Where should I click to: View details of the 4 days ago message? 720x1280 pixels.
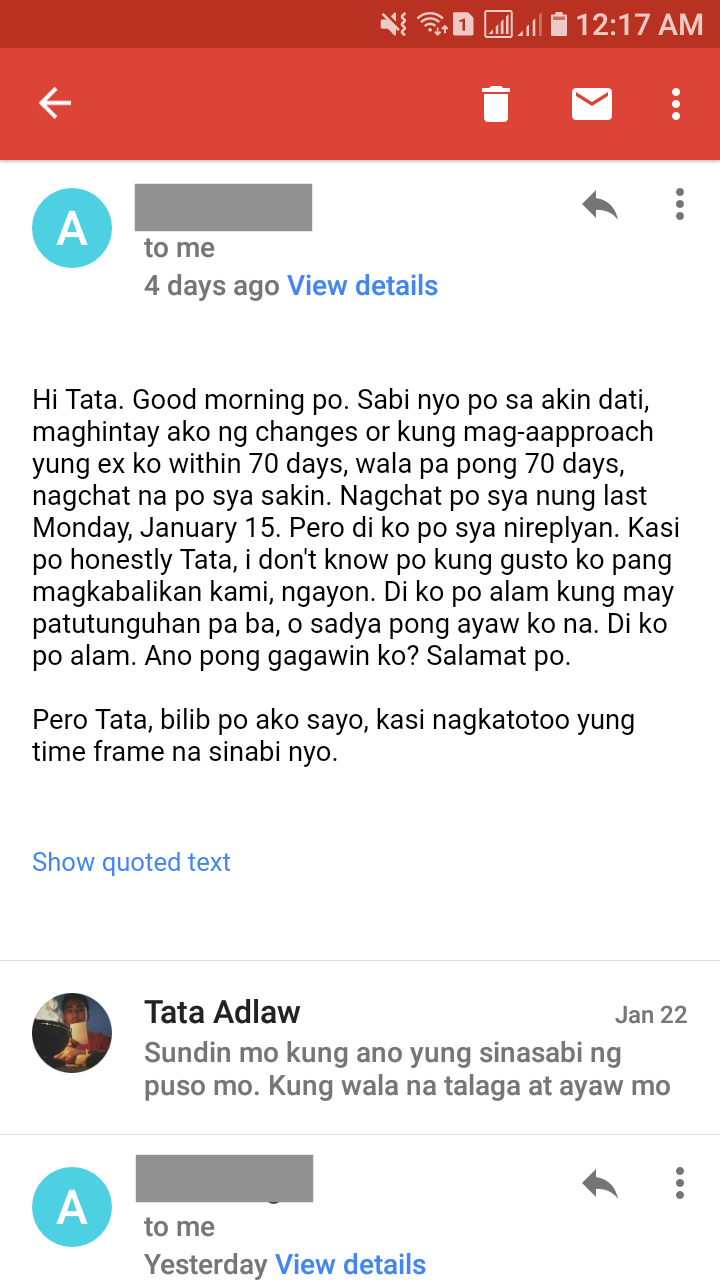coord(362,286)
